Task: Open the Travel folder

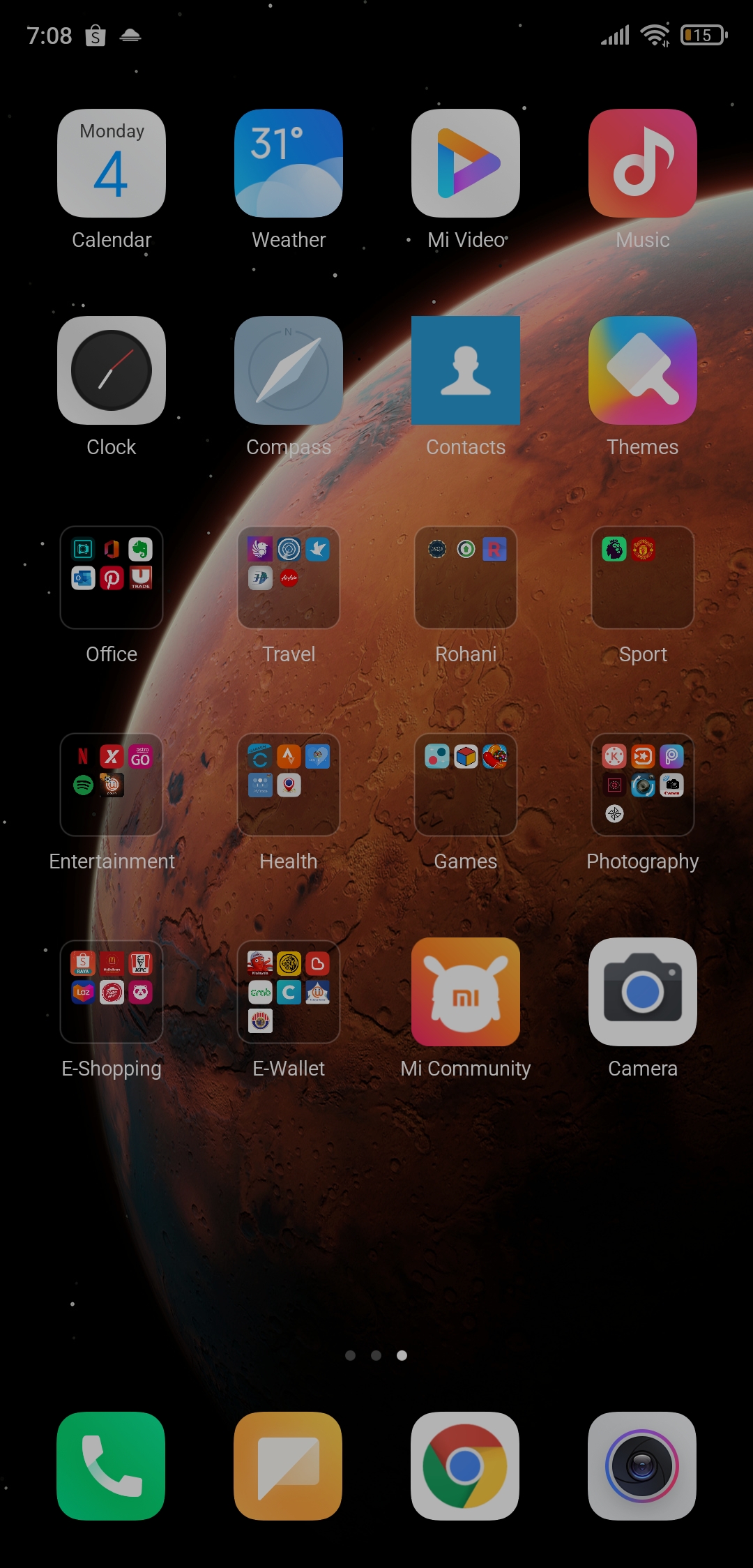Action: 289,578
